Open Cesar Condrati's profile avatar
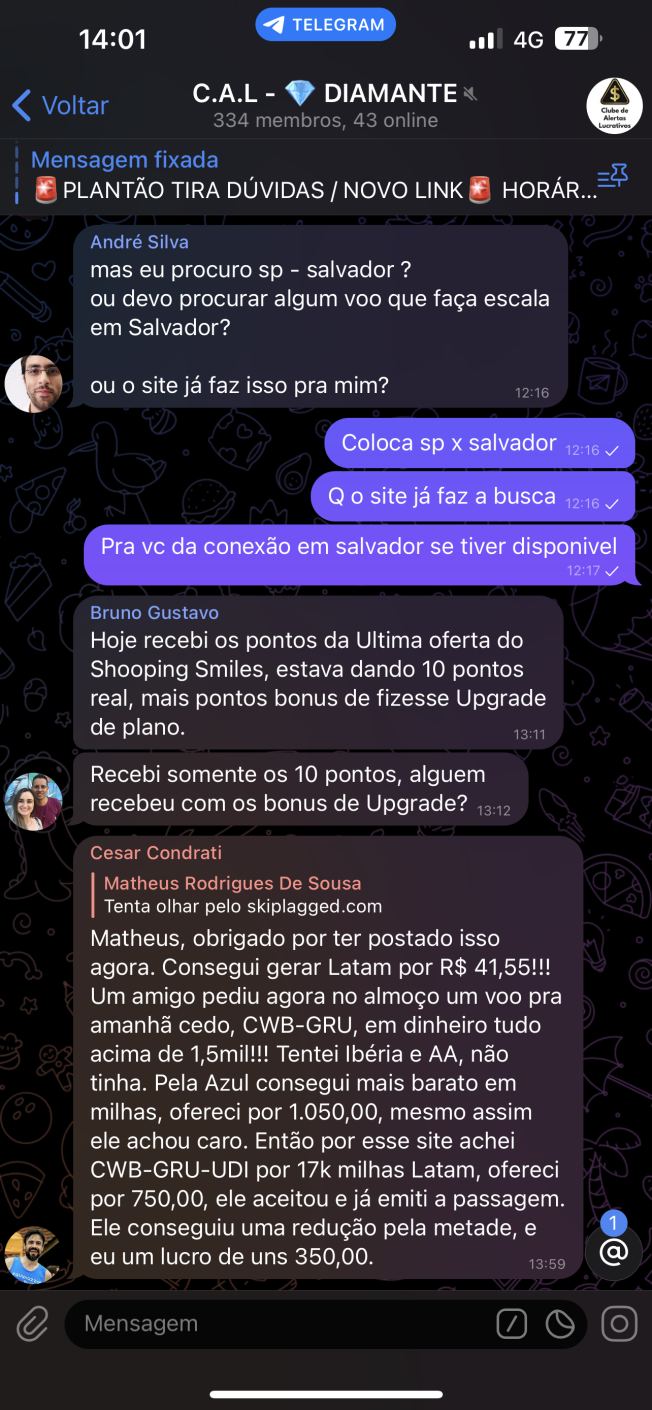 (x=34, y=1254)
